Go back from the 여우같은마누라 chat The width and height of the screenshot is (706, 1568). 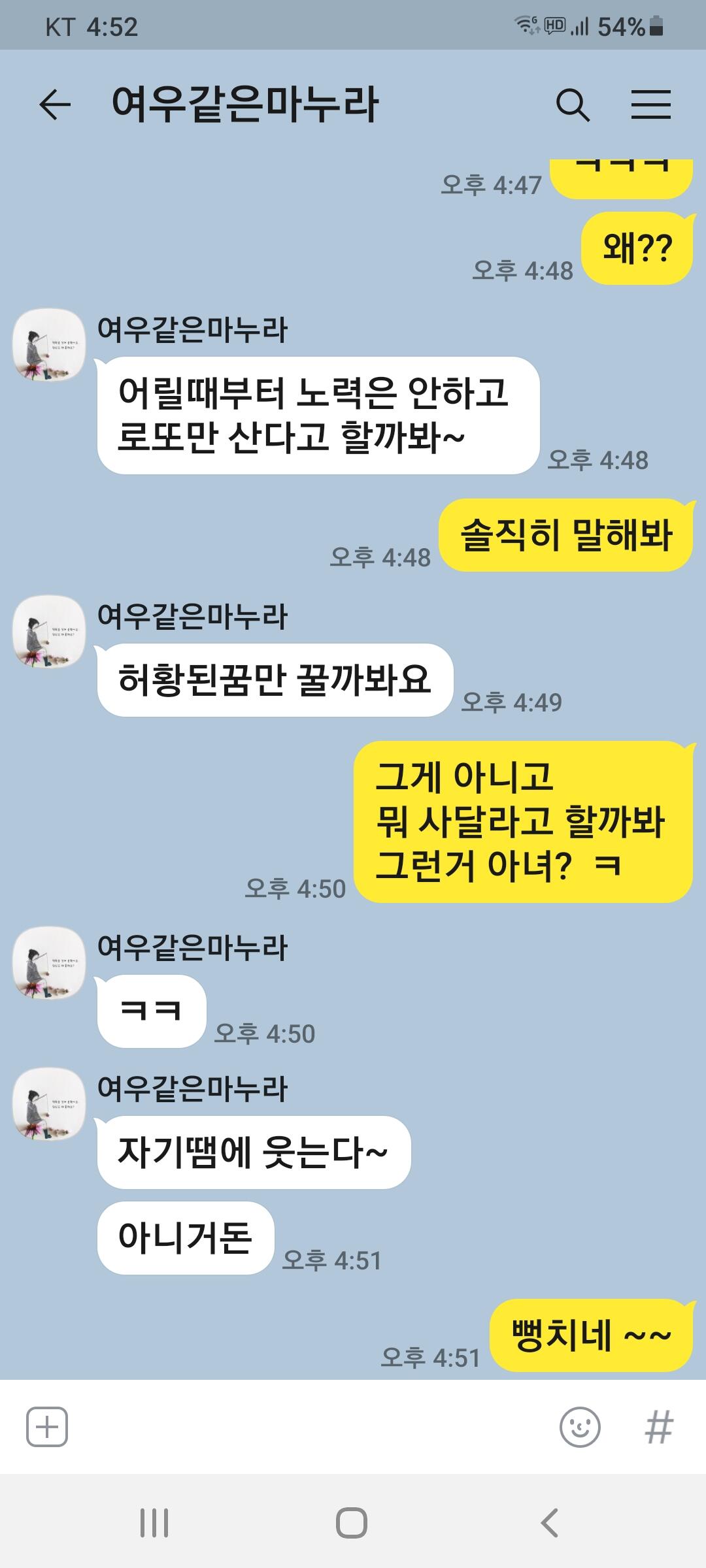pos(55,105)
